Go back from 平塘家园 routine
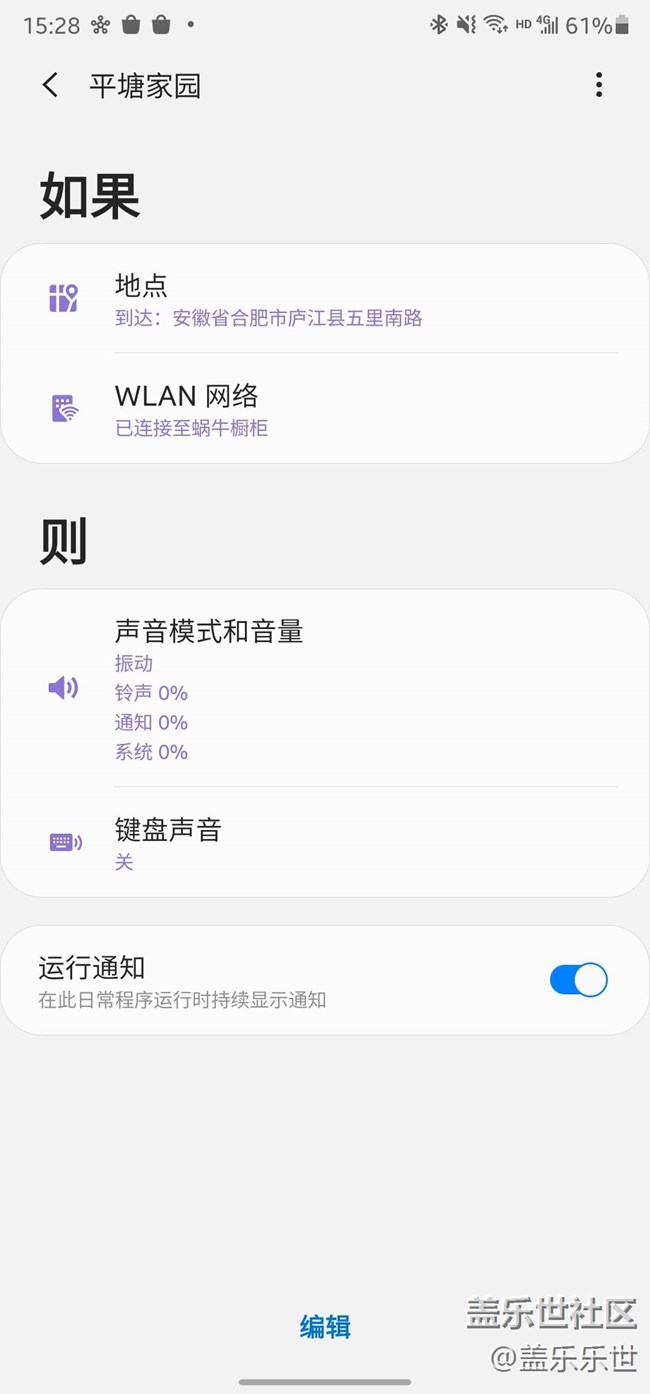 coord(51,85)
